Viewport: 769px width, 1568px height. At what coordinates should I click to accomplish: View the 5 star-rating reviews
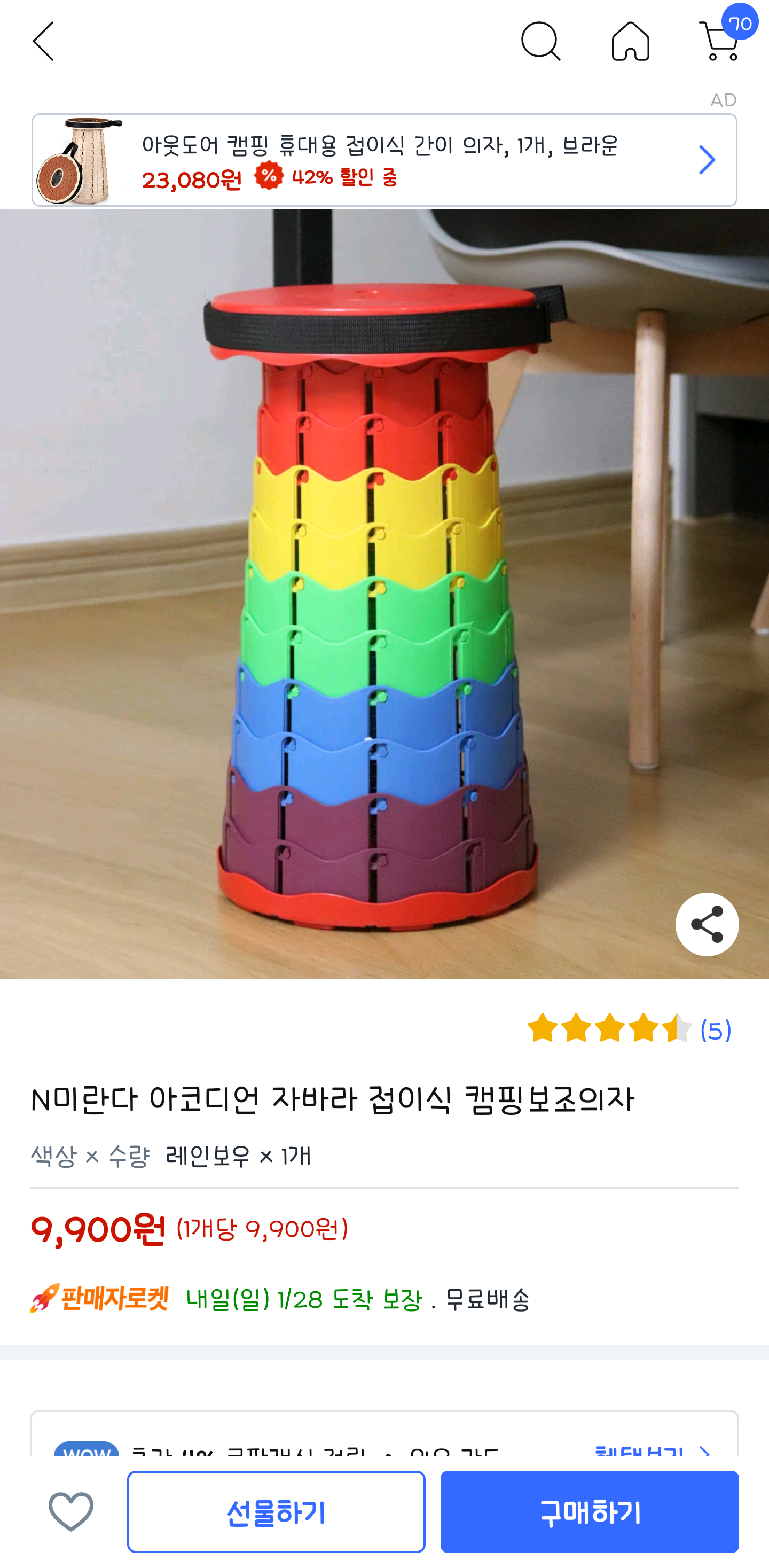click(629, 1029)
